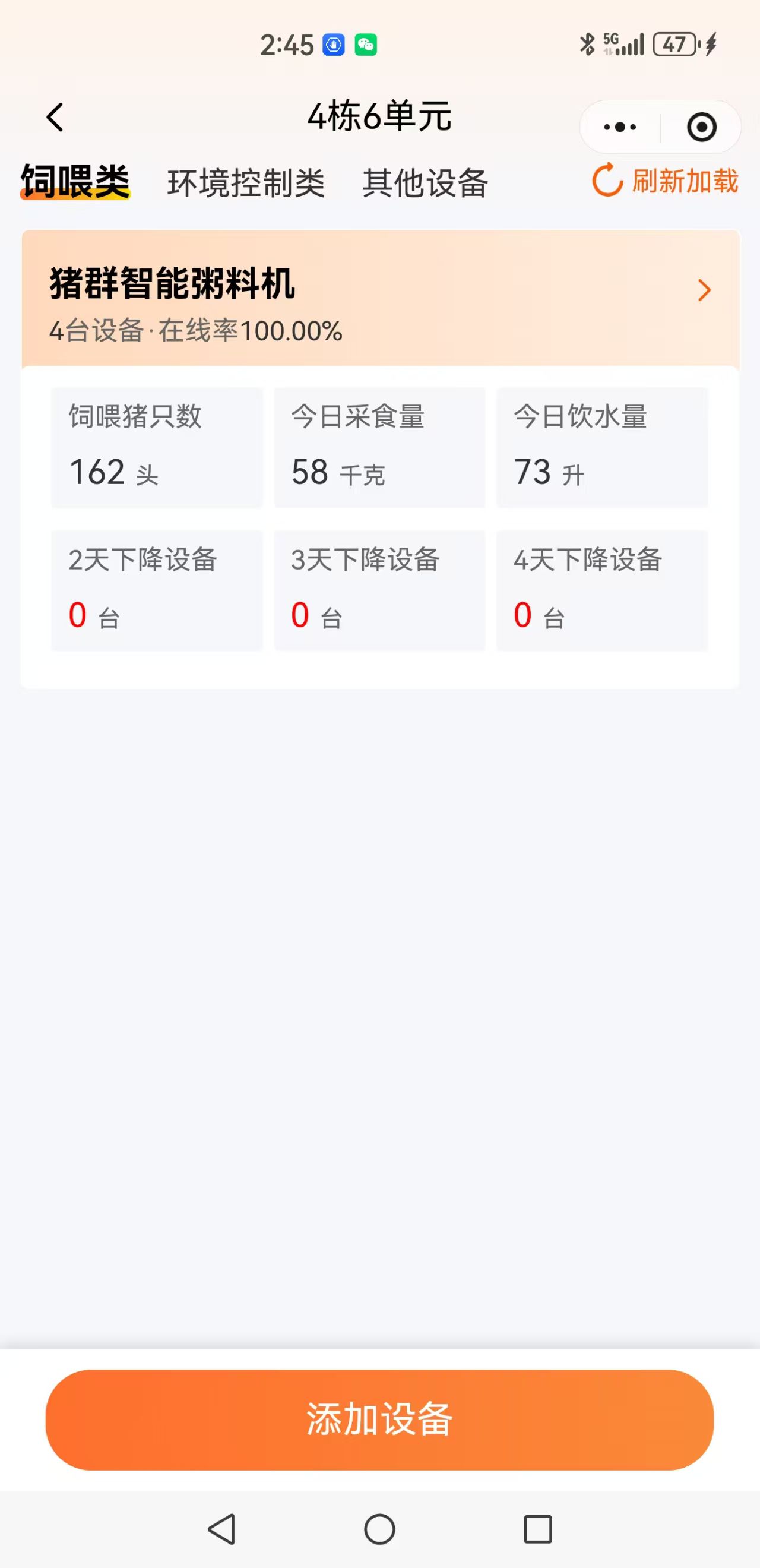
Task: Open the mini program more options menu
Action: 619,127
